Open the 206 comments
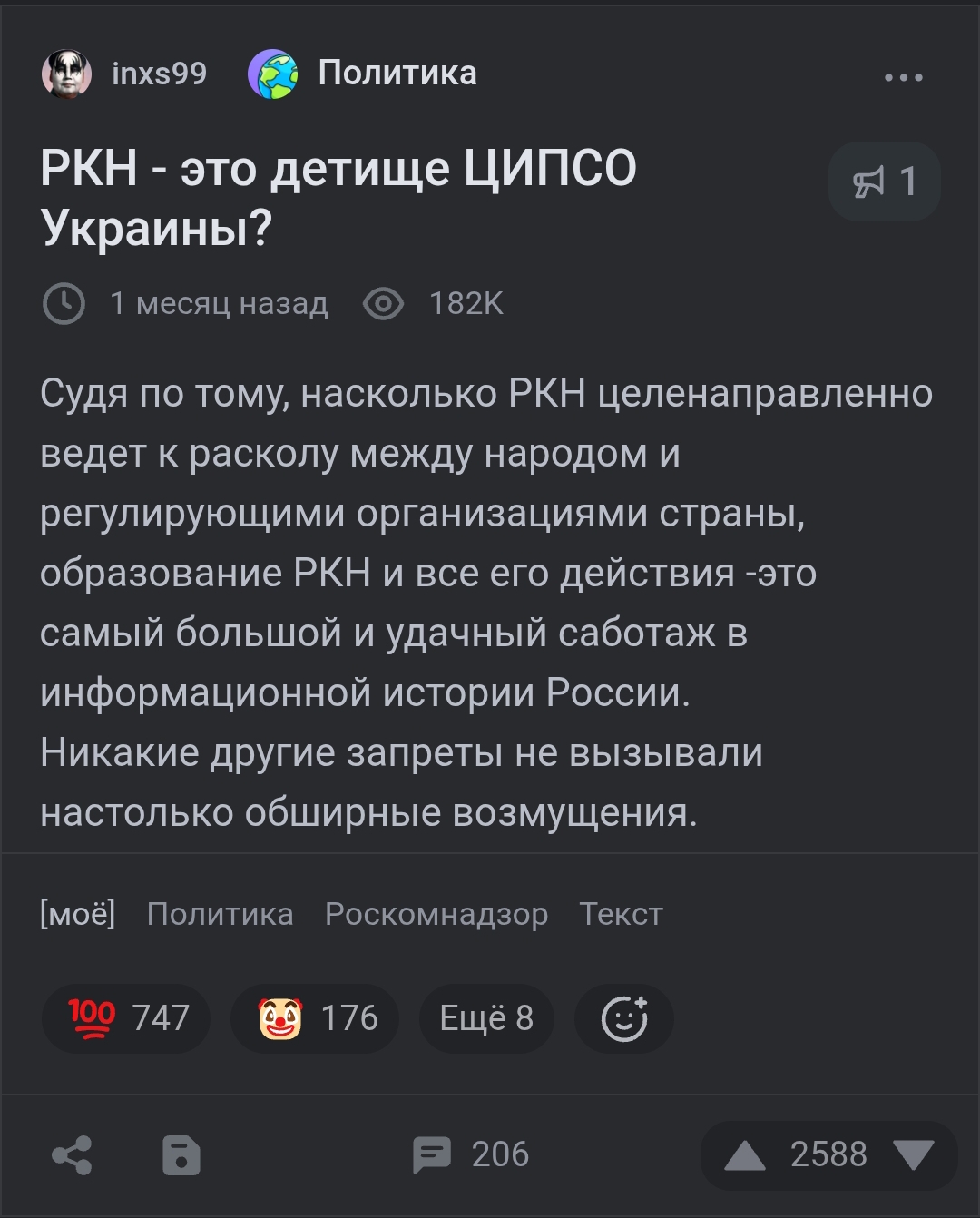Viewport: 980px width, 1218px height. coord(470,1154)
